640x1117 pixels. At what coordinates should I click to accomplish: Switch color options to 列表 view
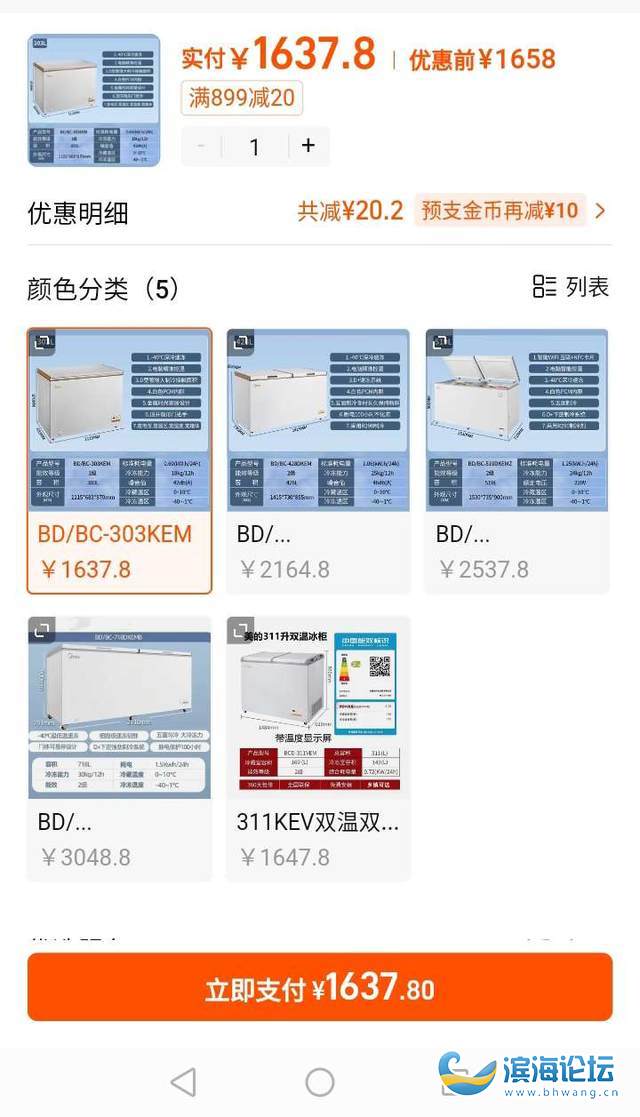(571, 287)
